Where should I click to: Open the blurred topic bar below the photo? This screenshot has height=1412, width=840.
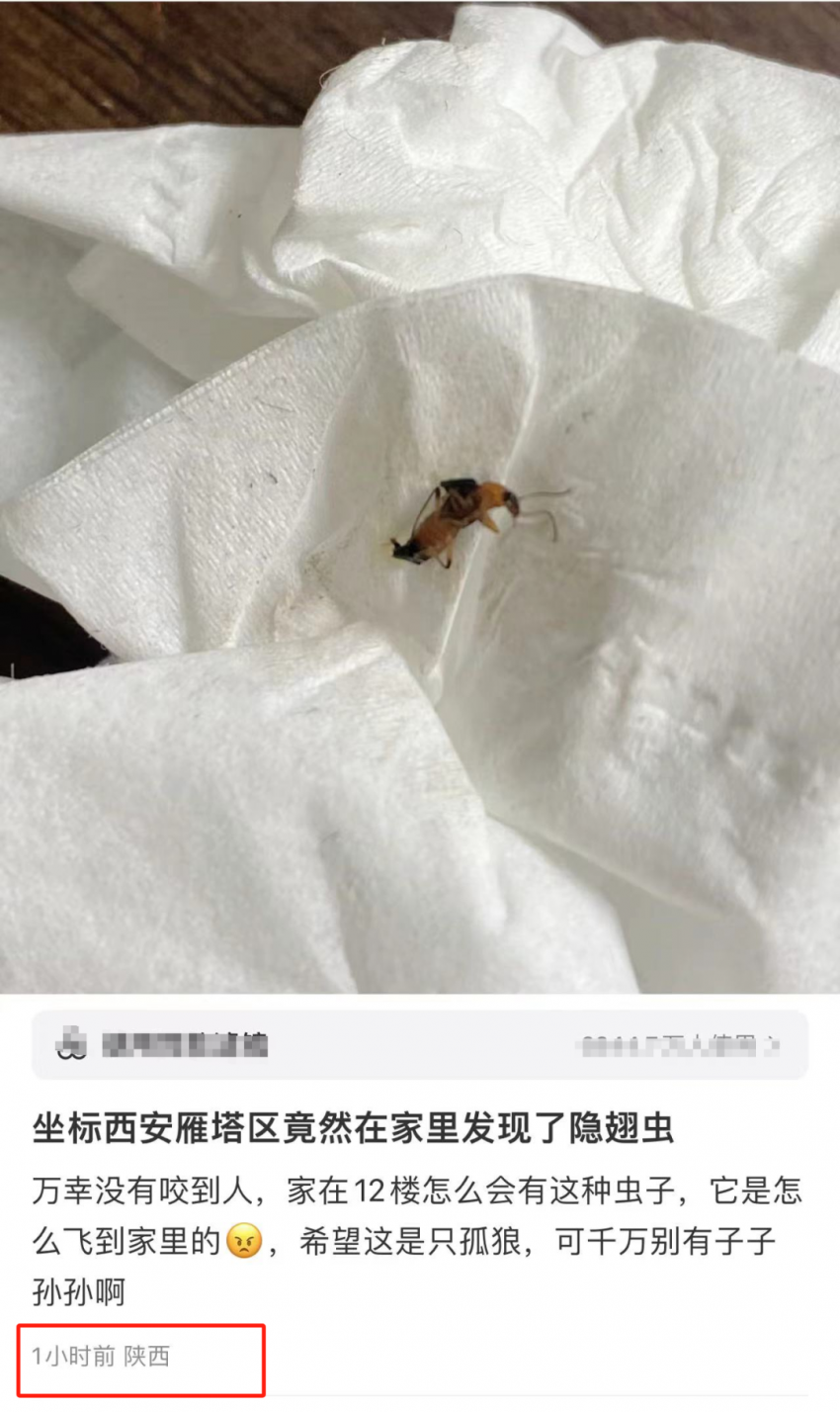(420, 1045)
